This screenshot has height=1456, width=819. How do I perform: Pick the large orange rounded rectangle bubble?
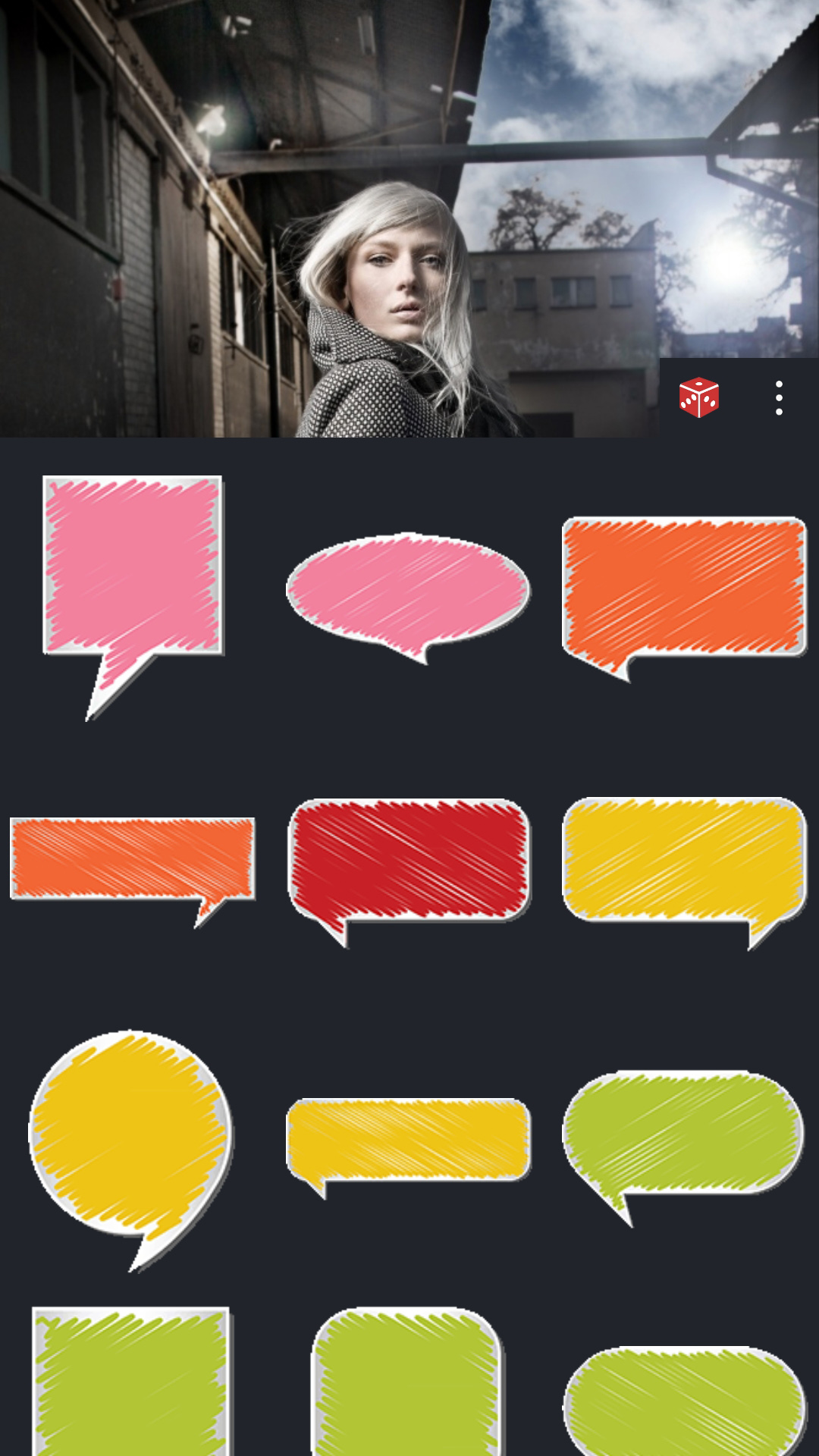[x=684, y=587]
